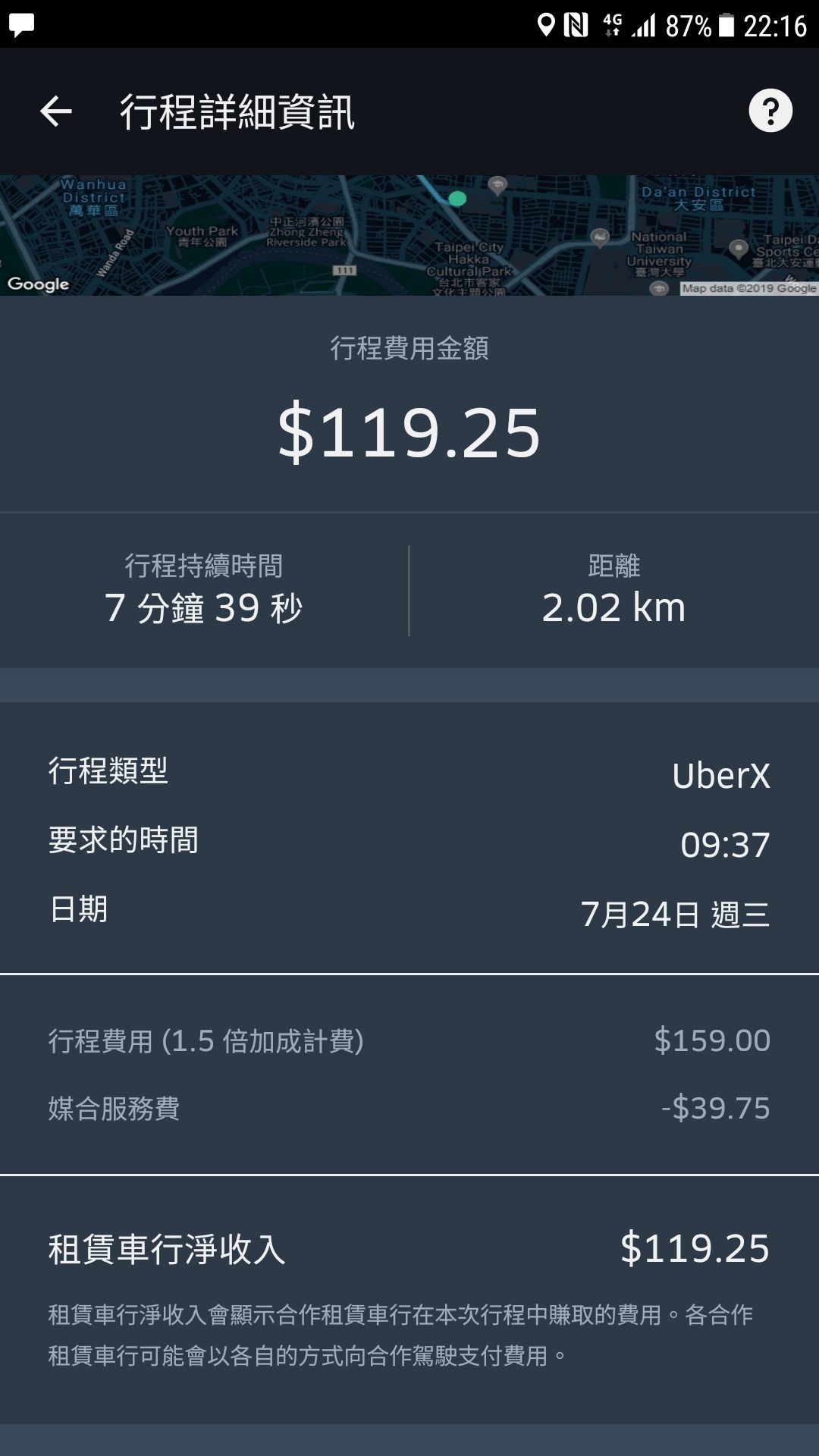
Task: Tap the chat notification icon in status bar
Action: click(x=21, y=24)
